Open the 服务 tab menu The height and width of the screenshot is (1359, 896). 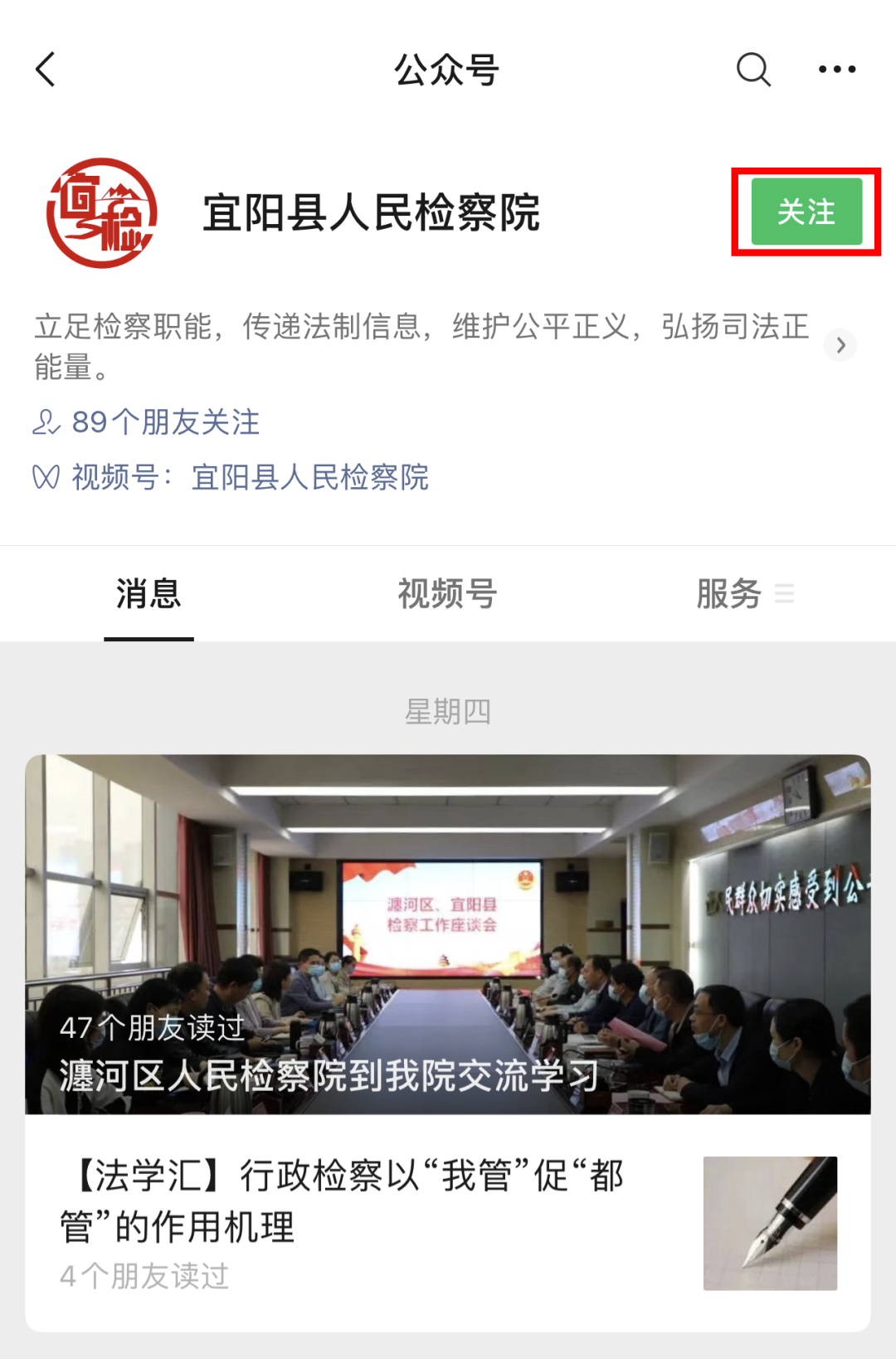(x=743, y=594)
